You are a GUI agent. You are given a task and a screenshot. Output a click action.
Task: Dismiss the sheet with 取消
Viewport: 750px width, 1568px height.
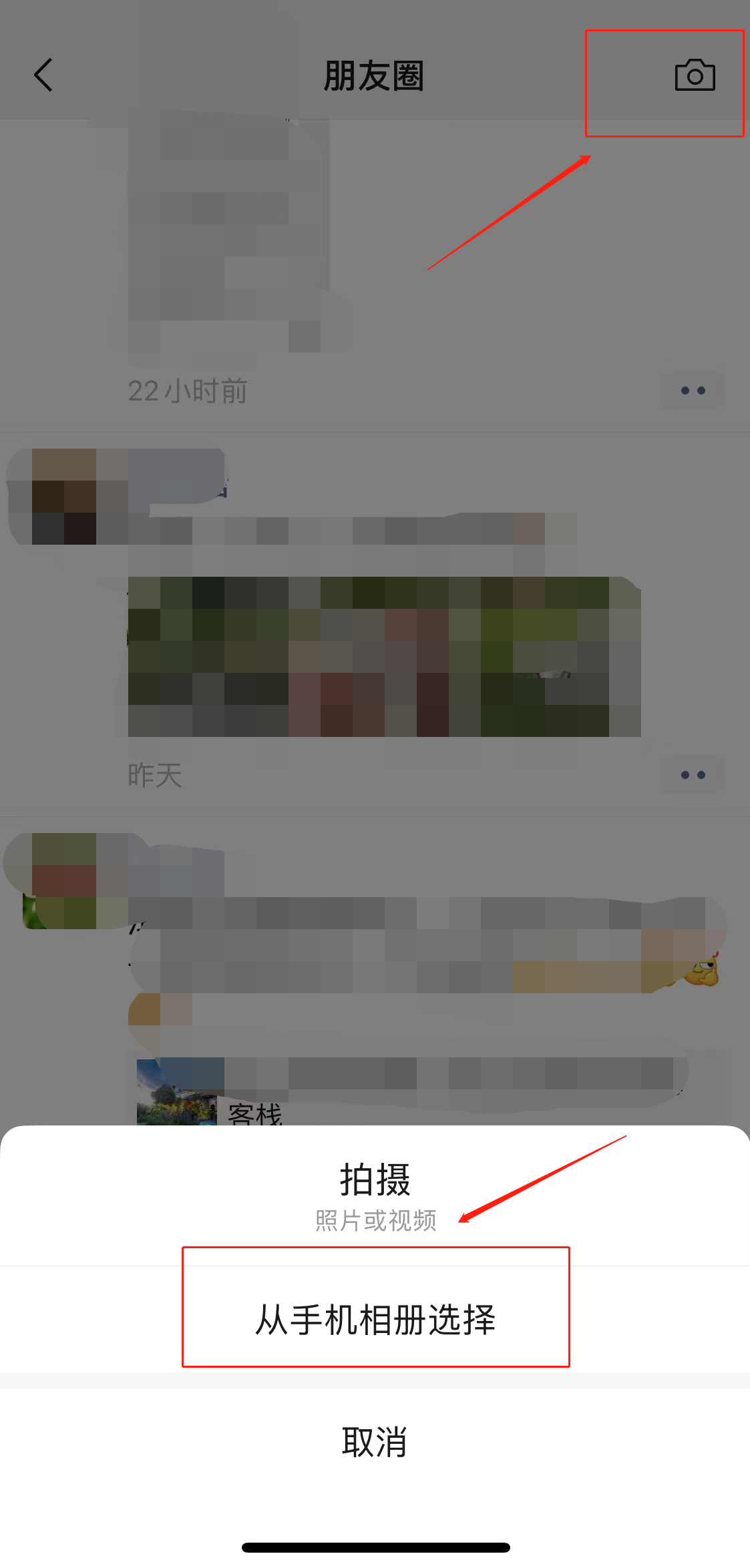click(375, 1442)
